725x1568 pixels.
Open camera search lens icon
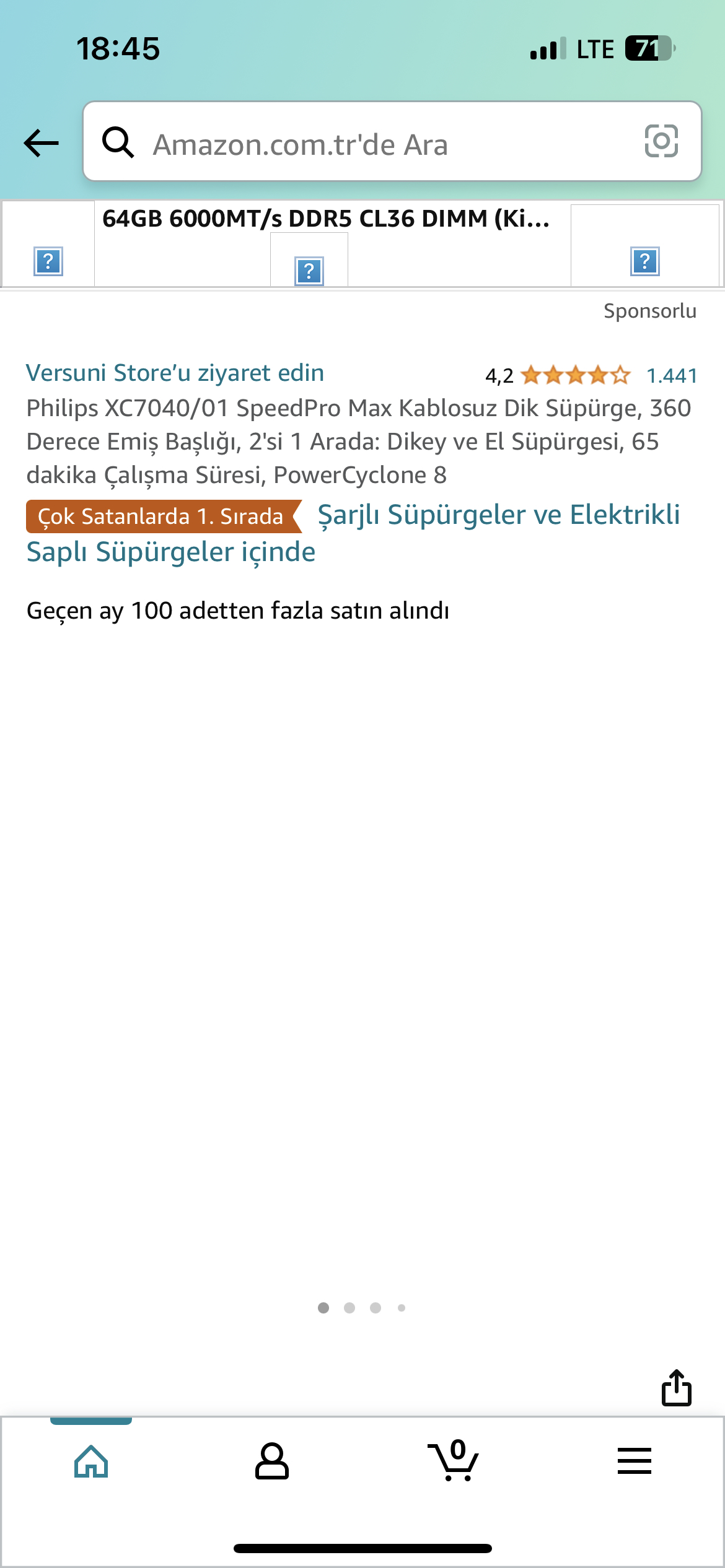[661, 141]
